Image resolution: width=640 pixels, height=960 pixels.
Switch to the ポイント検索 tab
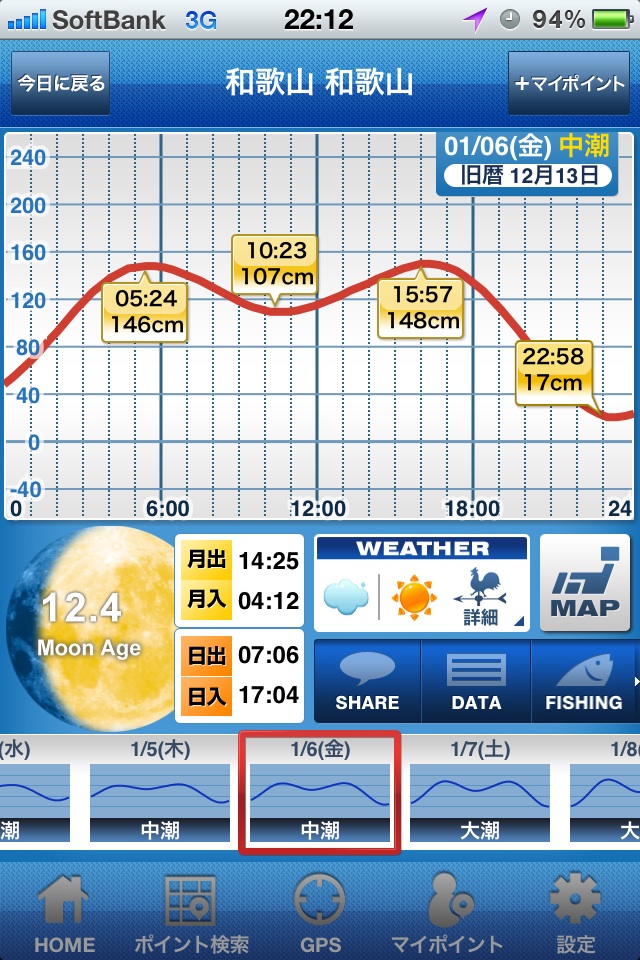[191, 912]
